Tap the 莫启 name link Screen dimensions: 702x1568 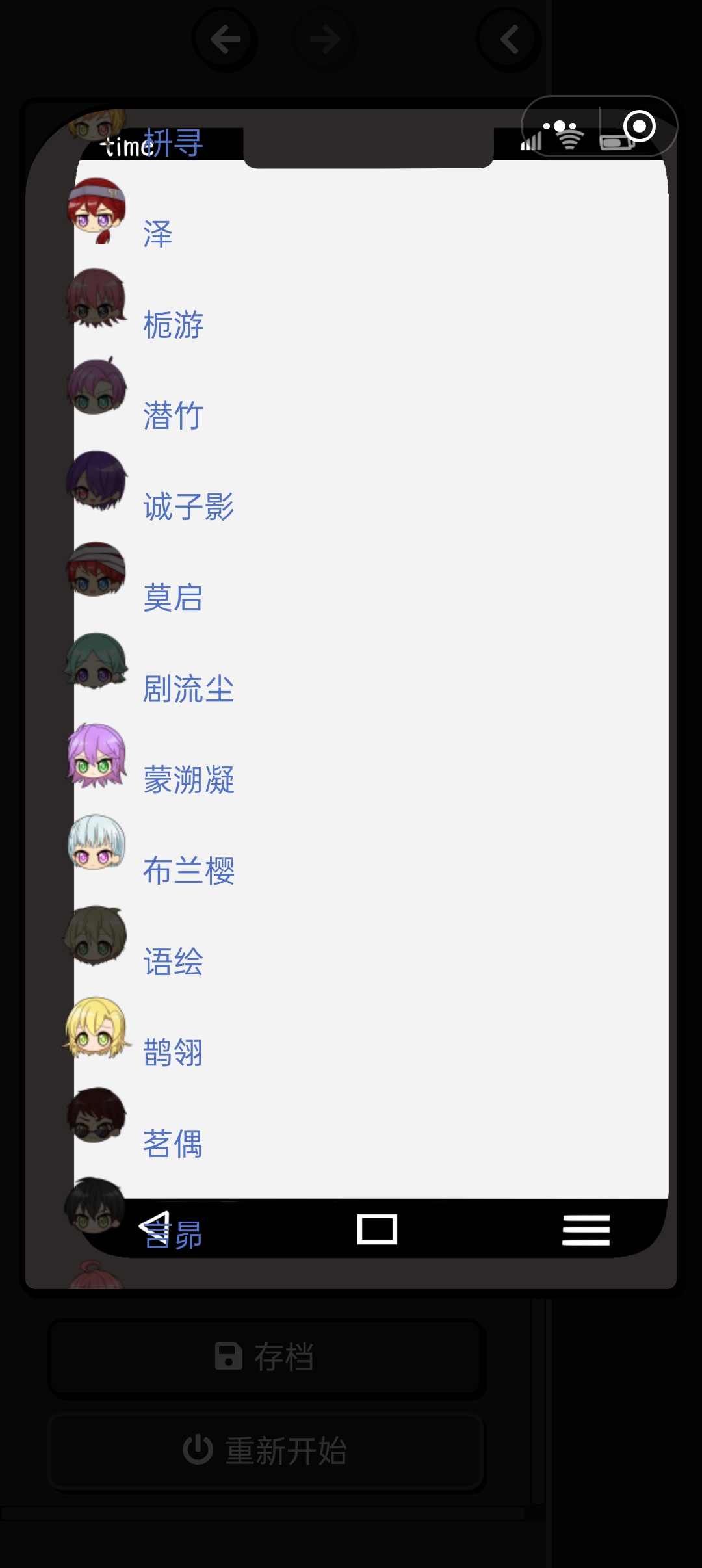pos(172,599)
